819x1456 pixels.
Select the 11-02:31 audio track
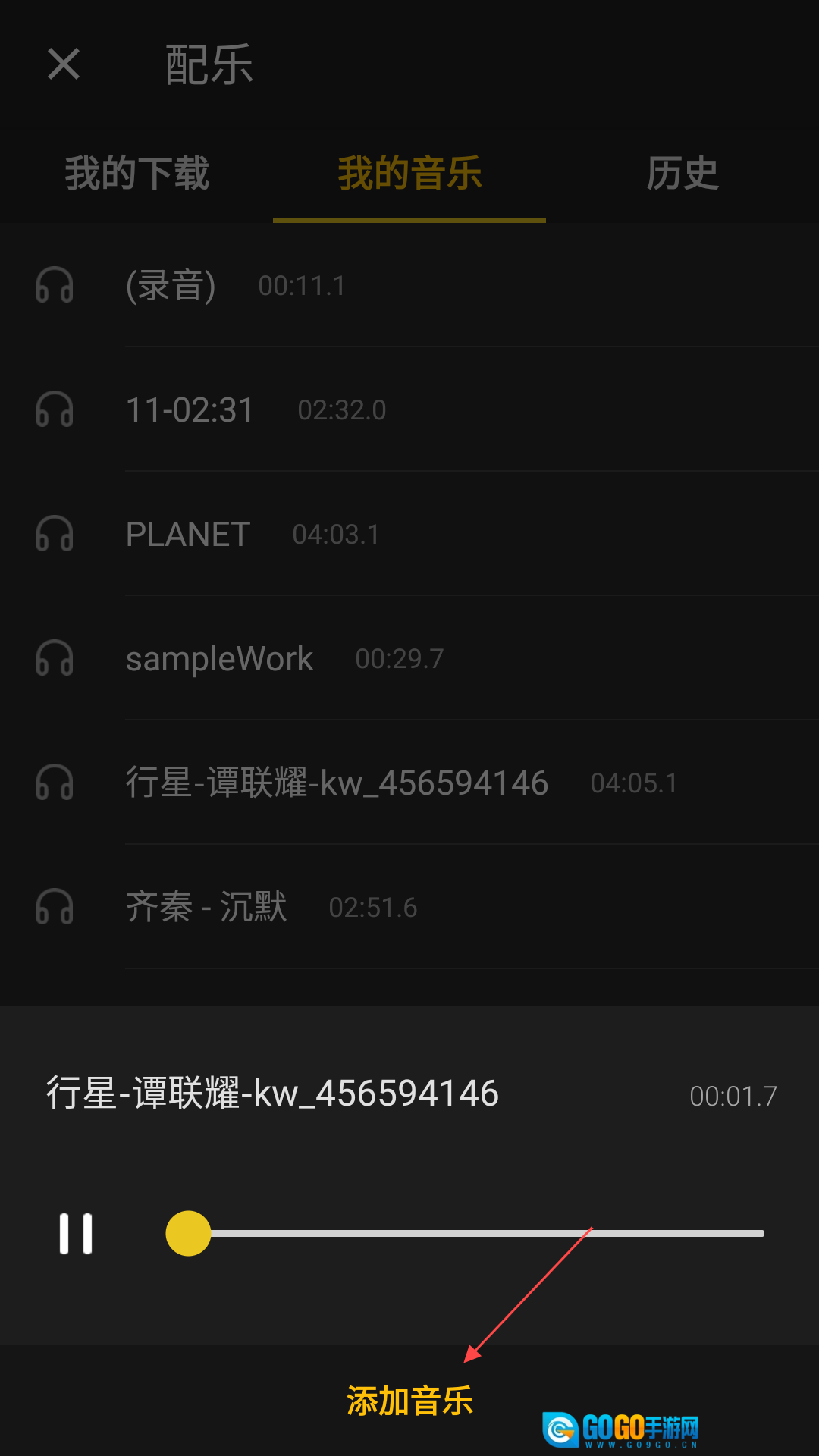point(190,410)
